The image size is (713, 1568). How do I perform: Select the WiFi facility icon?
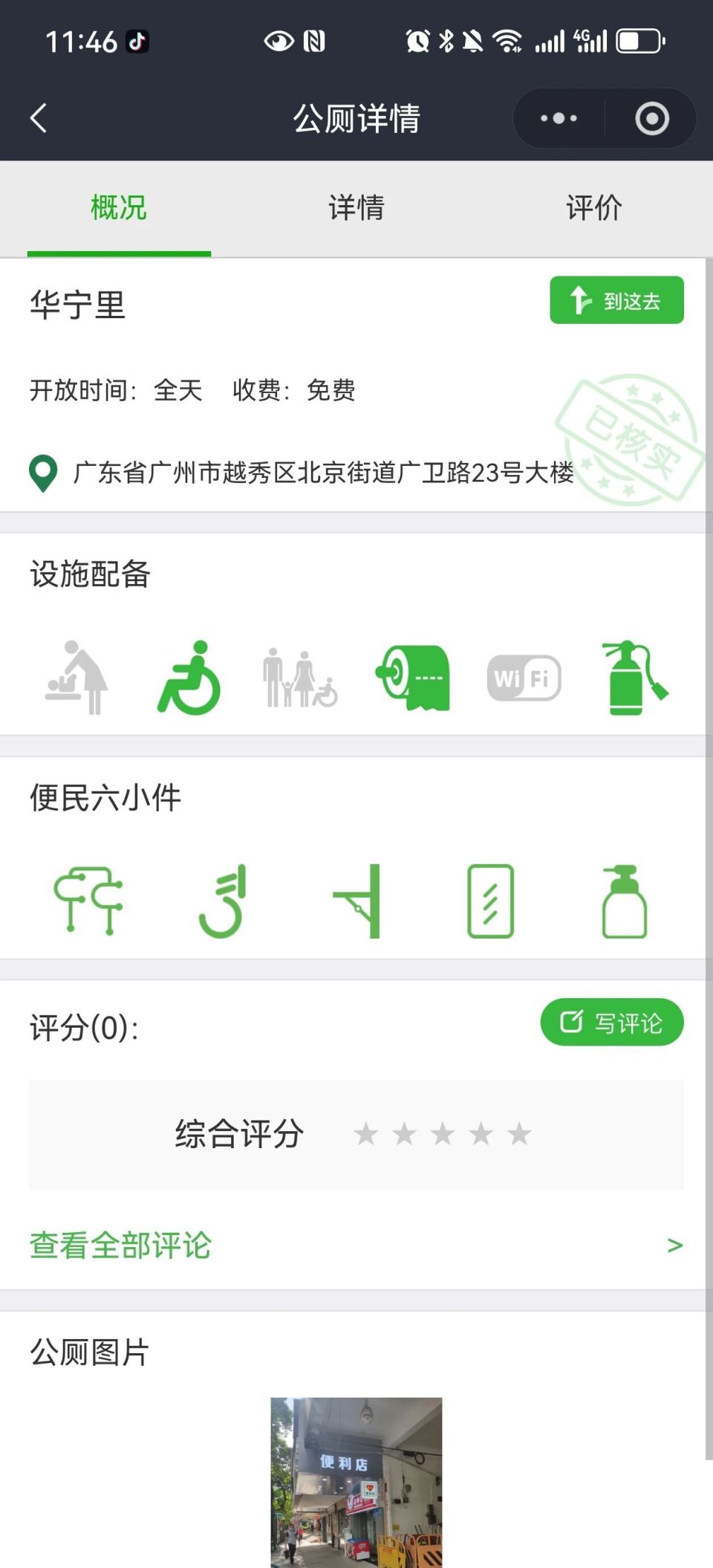click(x=524, y=678)
